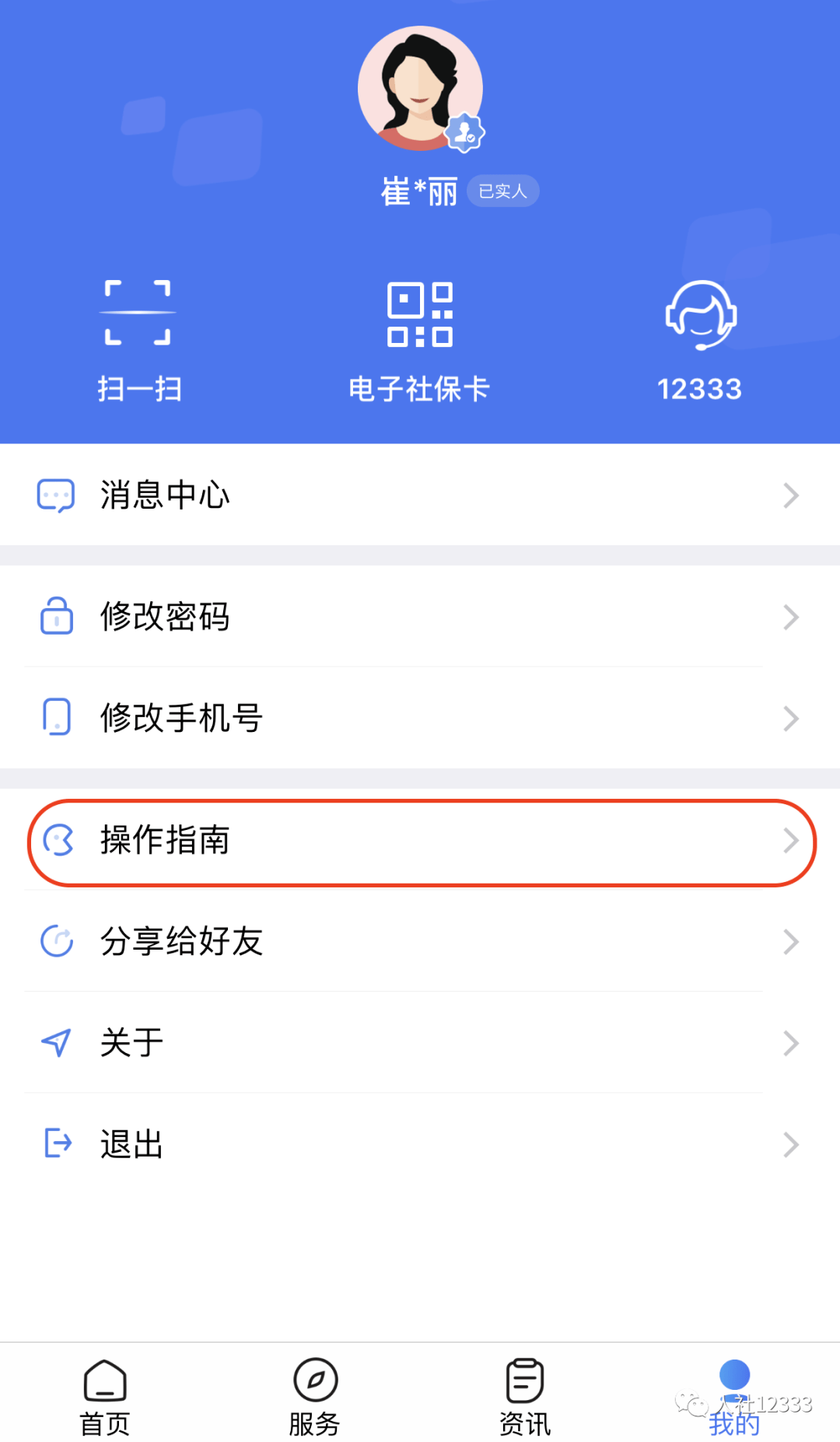Tap the user avatar photo
The height and width of the screenshot is (1442, 840).
tap(420, 87)
